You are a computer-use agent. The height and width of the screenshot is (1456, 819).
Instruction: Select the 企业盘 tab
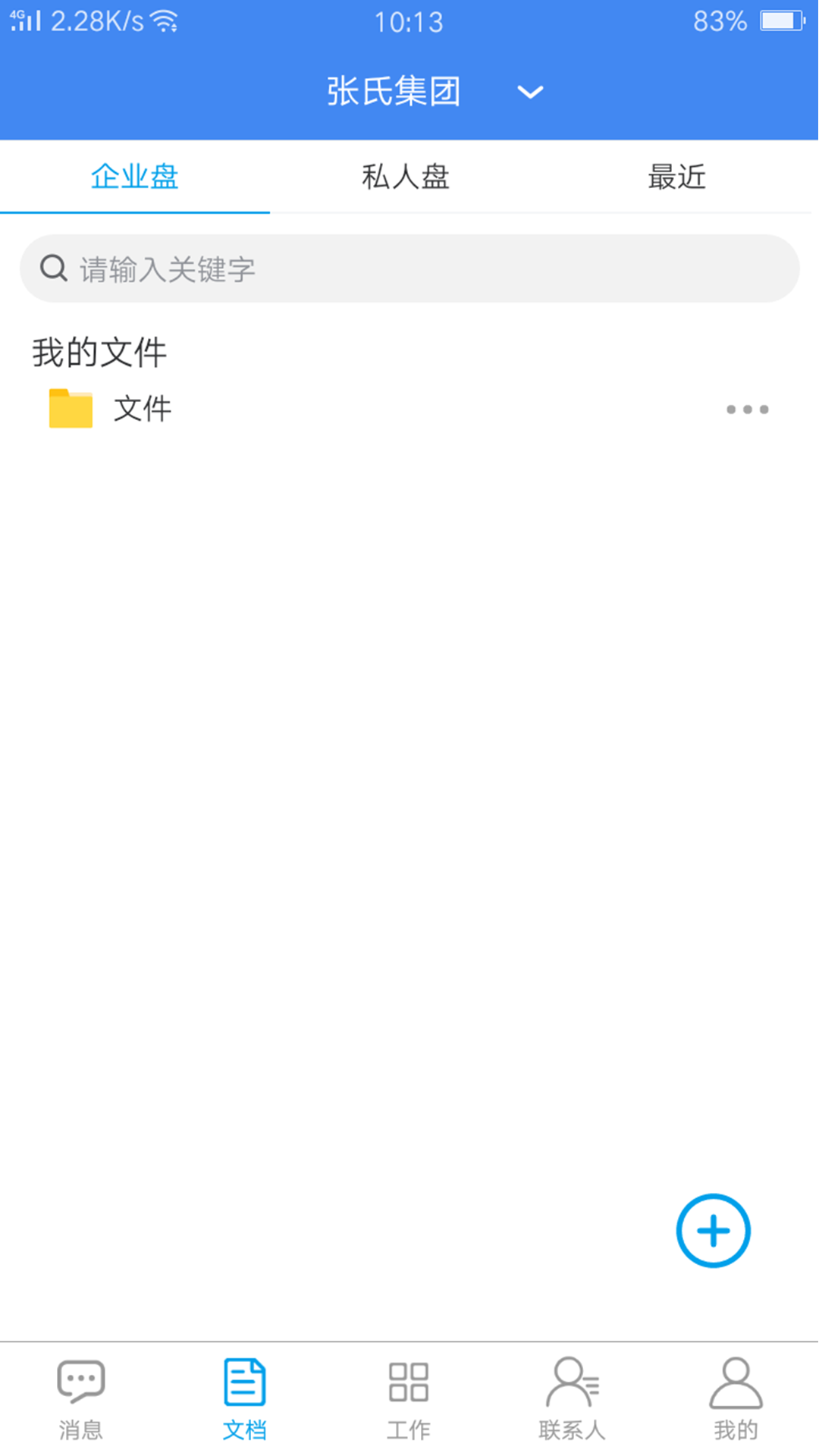[x=134, y=177]
